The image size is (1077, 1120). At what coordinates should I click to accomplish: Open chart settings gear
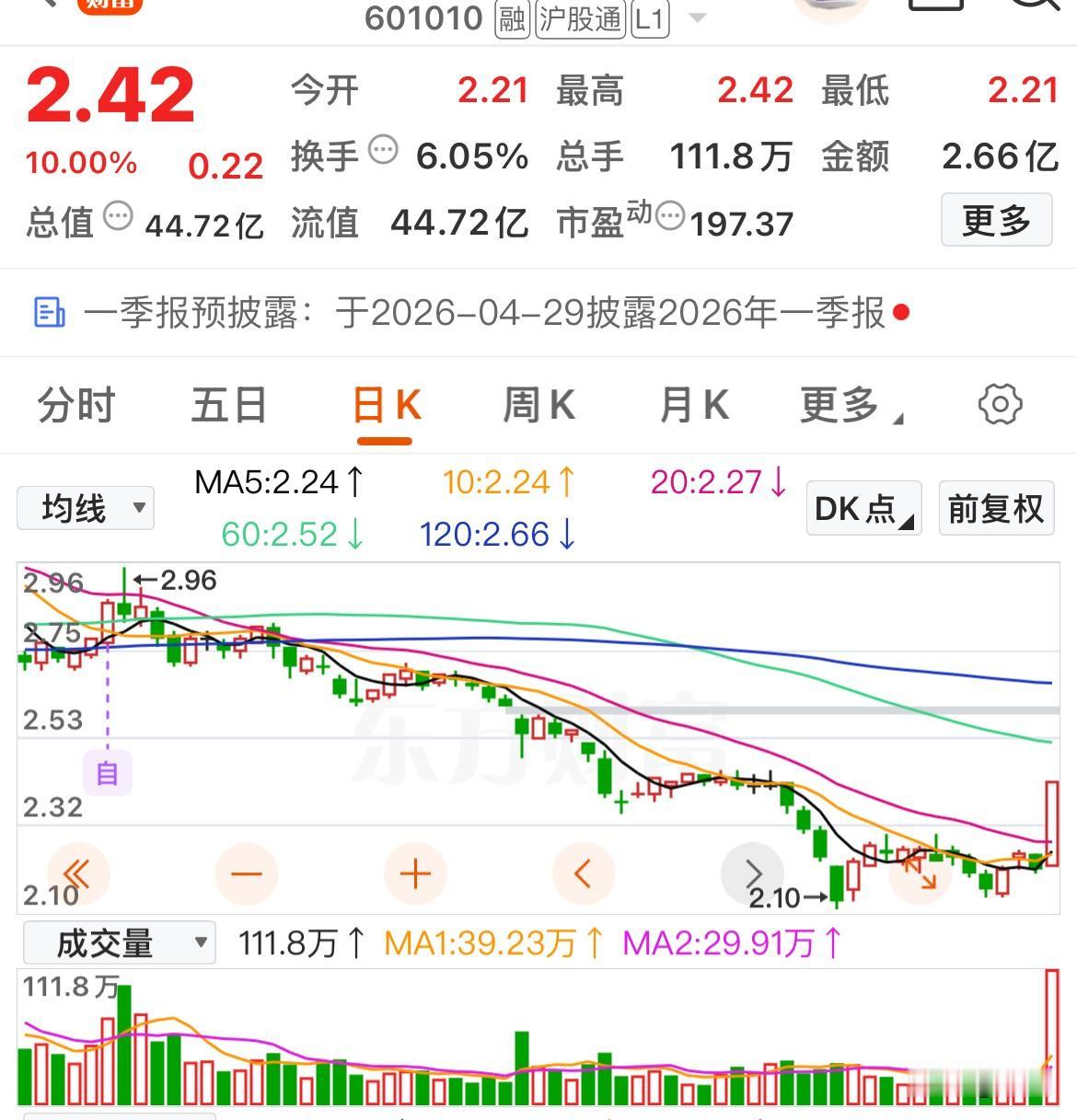click(x=1000, y=405)
